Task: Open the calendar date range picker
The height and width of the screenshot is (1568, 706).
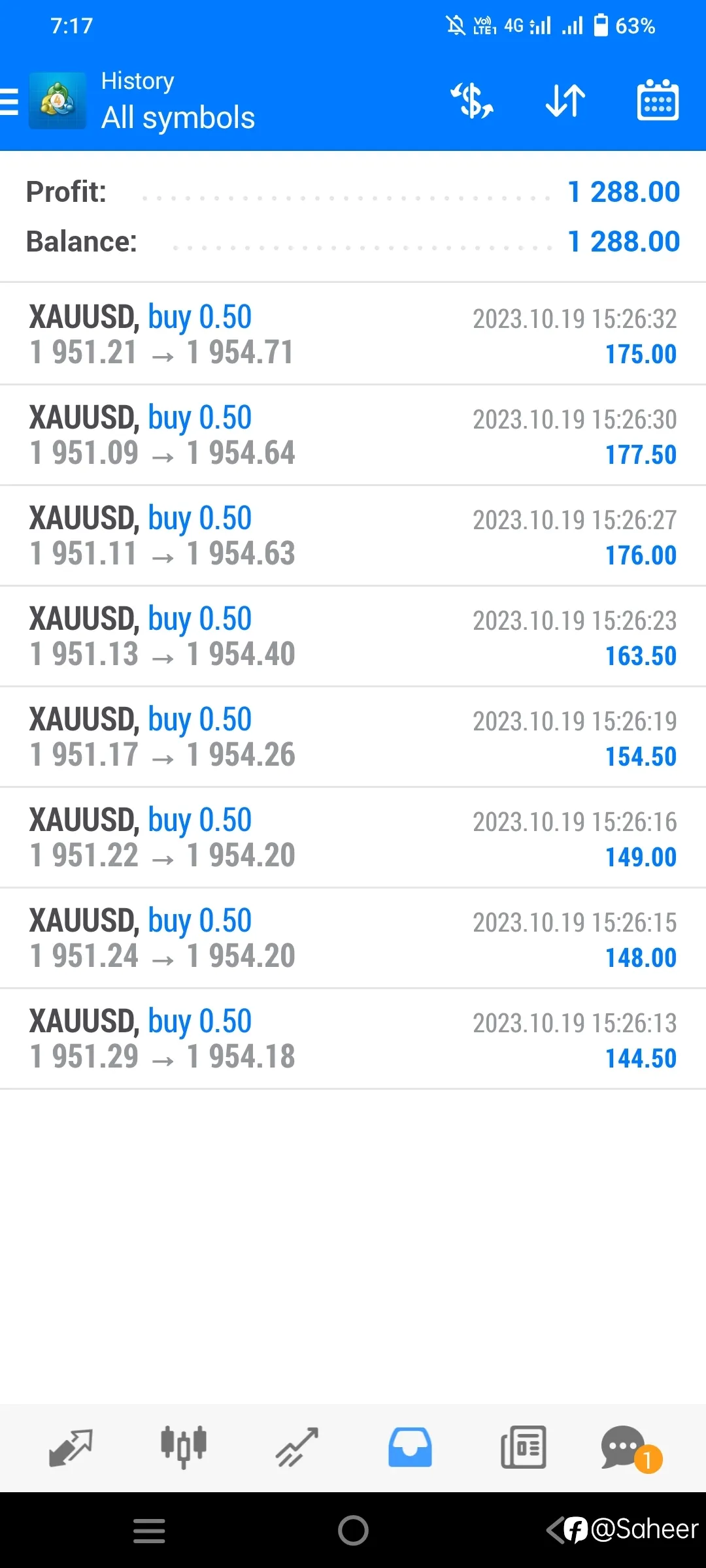Action: tap(658, 100)
